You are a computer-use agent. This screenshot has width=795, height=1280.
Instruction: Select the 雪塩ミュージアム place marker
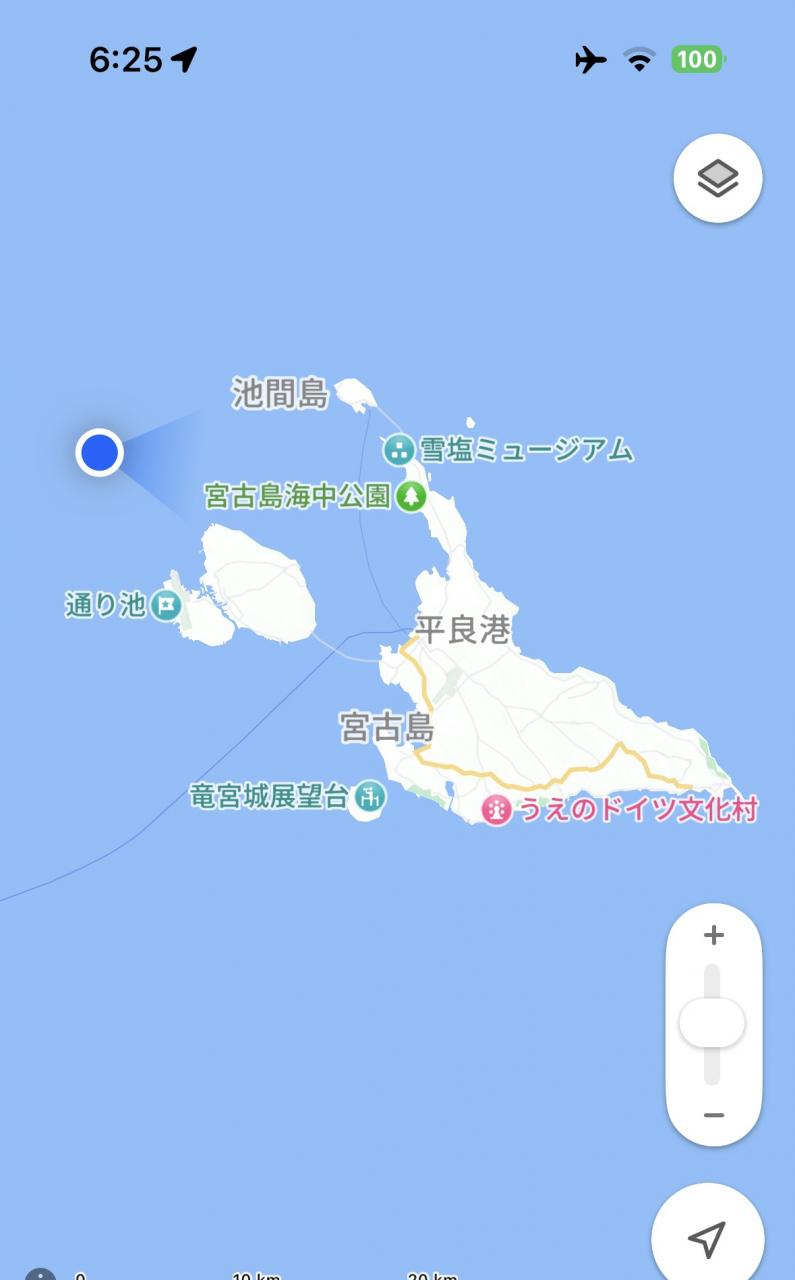click(399, 450)
